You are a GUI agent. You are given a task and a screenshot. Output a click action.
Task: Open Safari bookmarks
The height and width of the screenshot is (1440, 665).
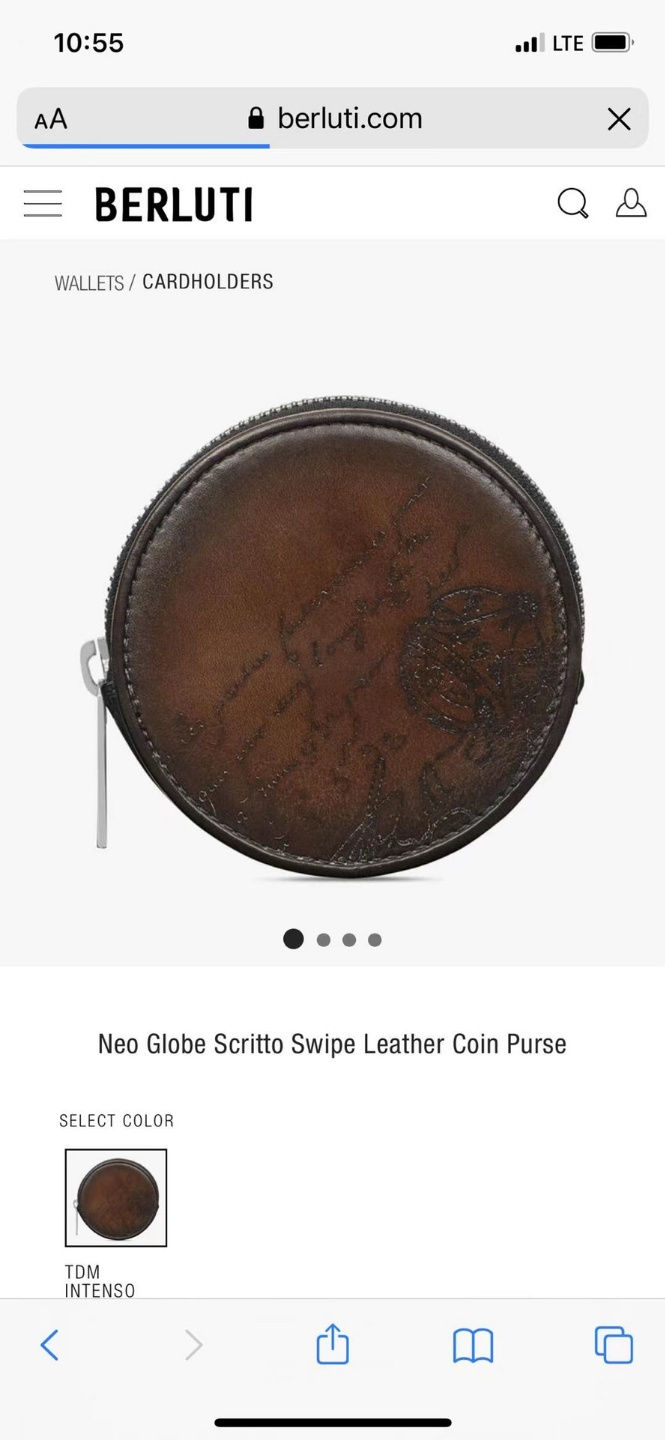click(473, 1345)
